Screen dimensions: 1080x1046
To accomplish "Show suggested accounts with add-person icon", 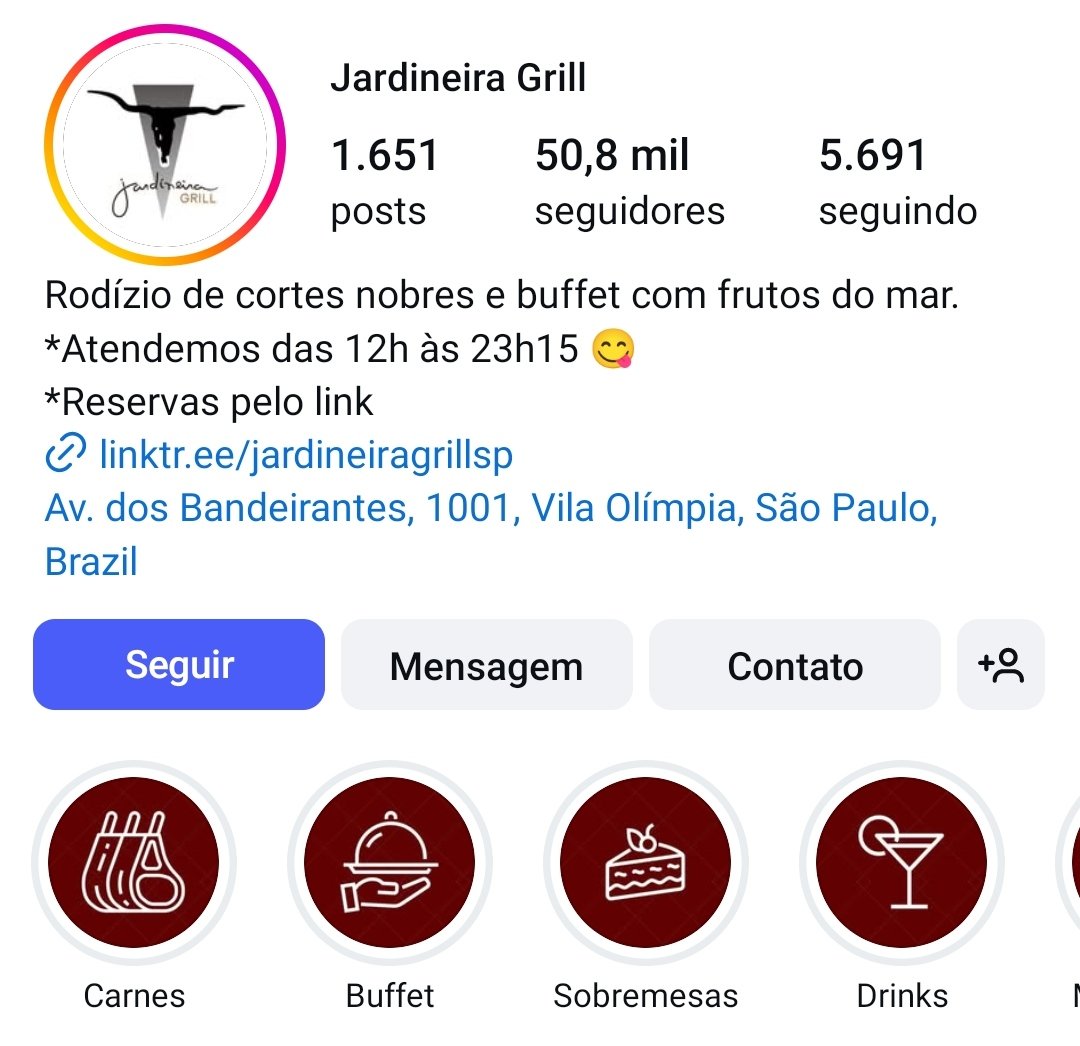I will [x=1001, y=665].
